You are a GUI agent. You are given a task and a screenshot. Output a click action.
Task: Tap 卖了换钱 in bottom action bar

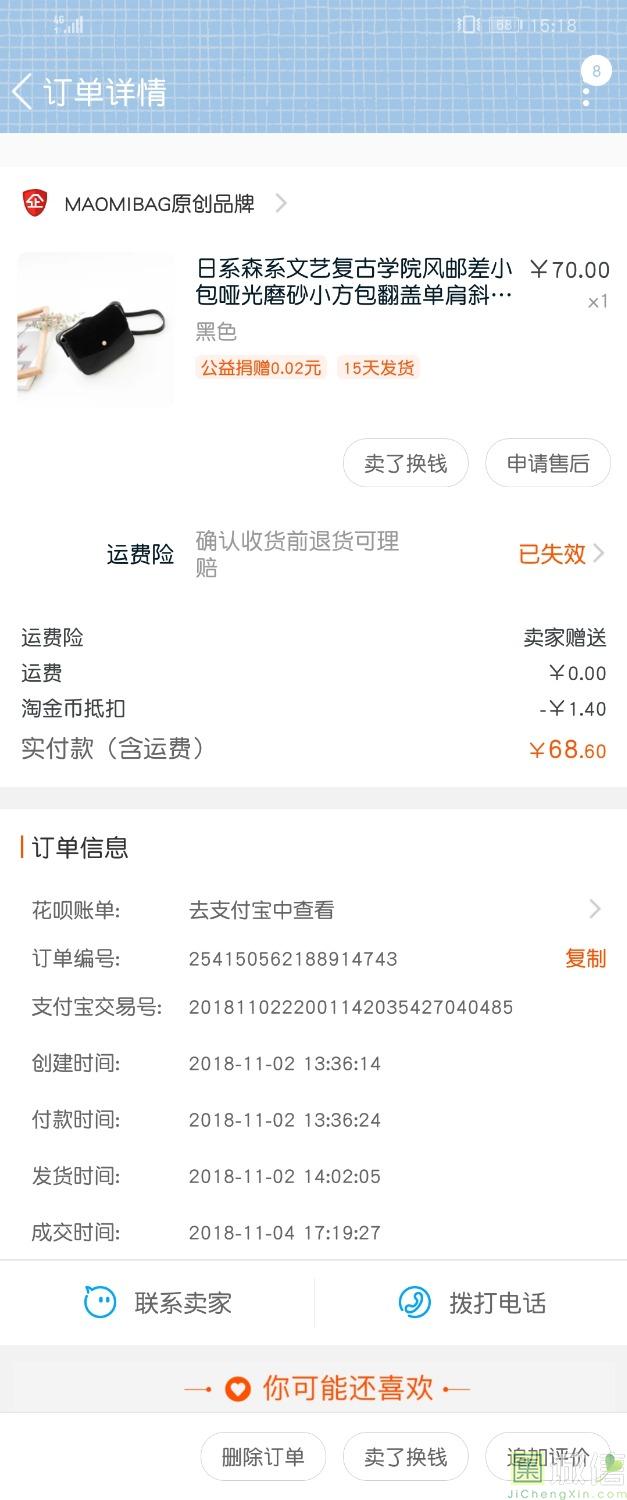point(405,1457)
